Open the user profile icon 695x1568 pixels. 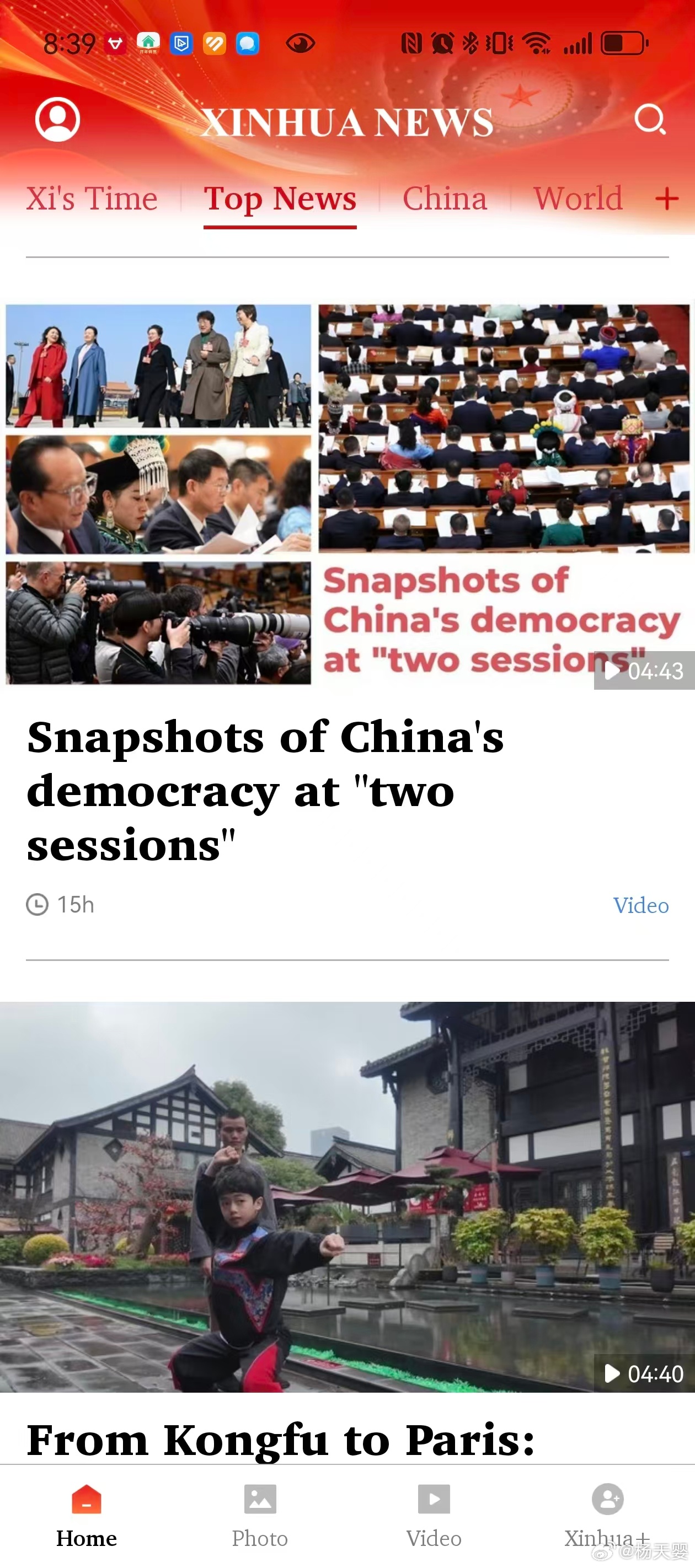[57, 119]
